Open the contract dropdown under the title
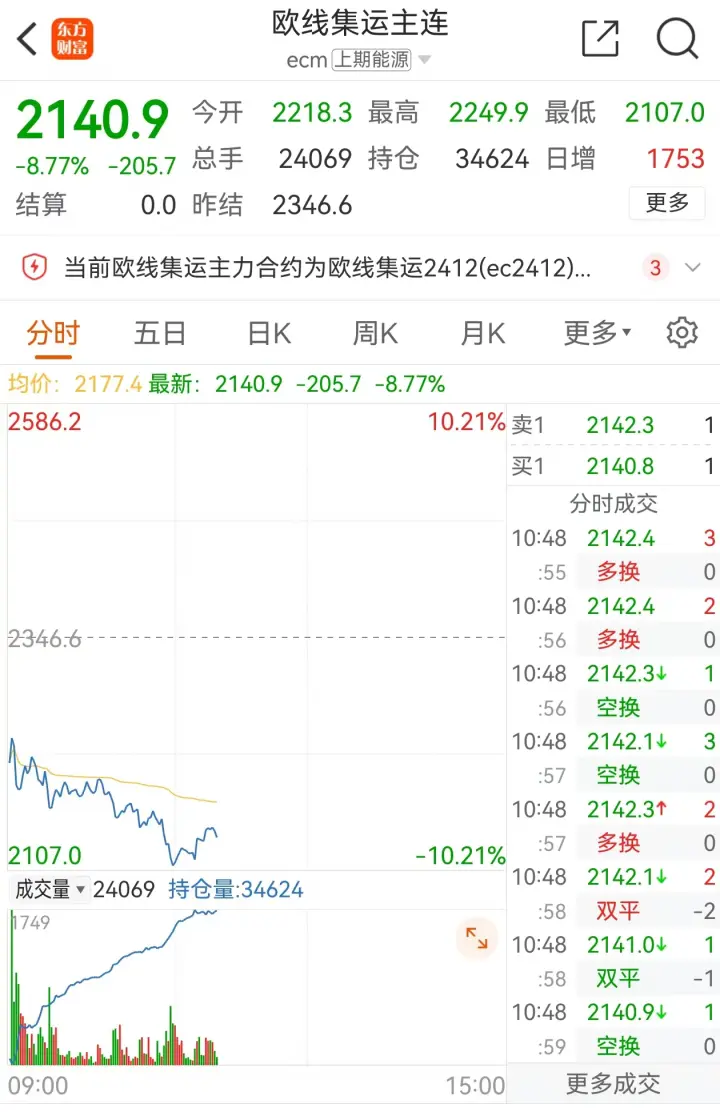This screenshot has width=720, height=1112. [423, 60]
